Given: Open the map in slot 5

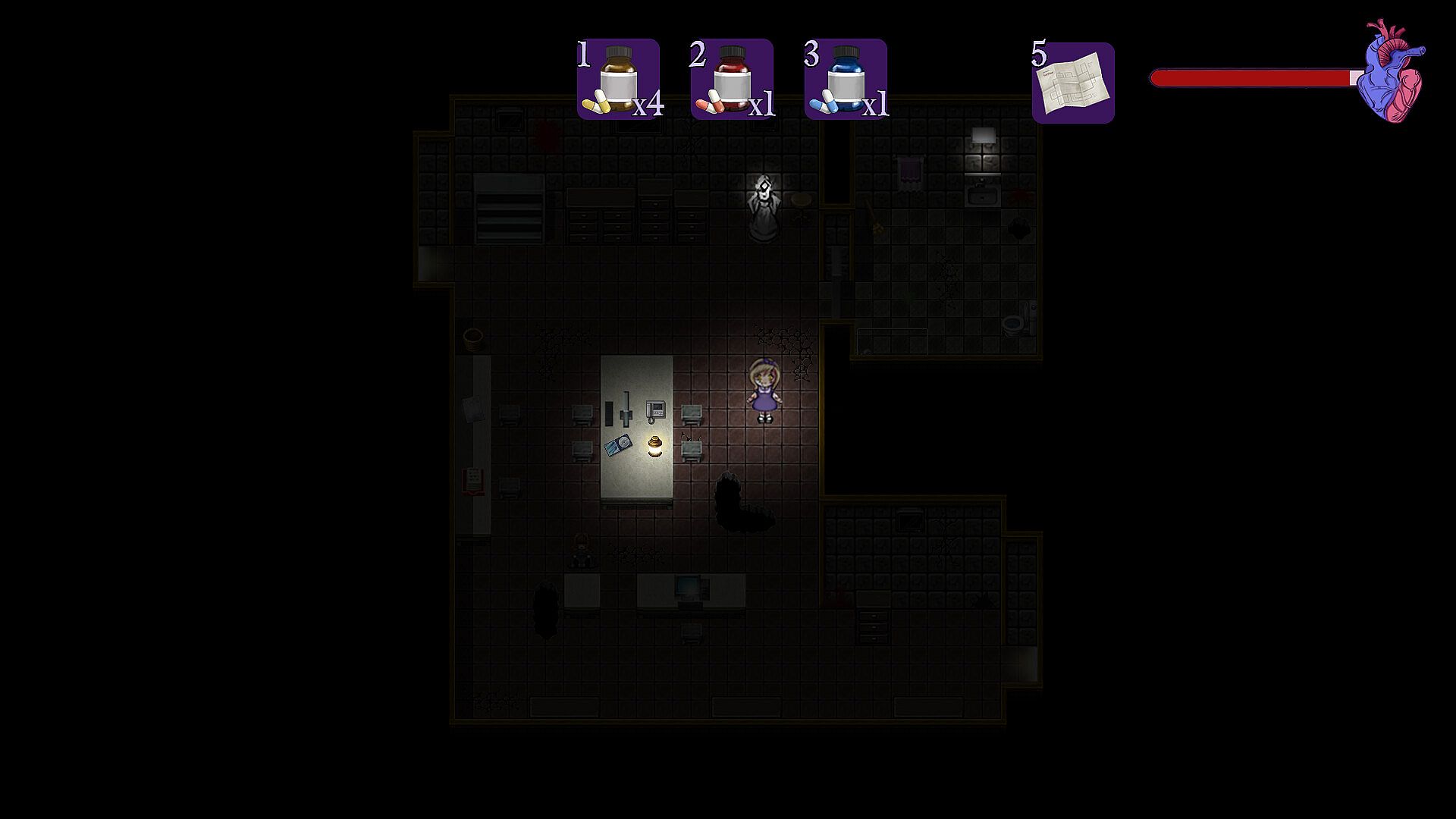Looking at the screenshot, I should (1073, 83).
